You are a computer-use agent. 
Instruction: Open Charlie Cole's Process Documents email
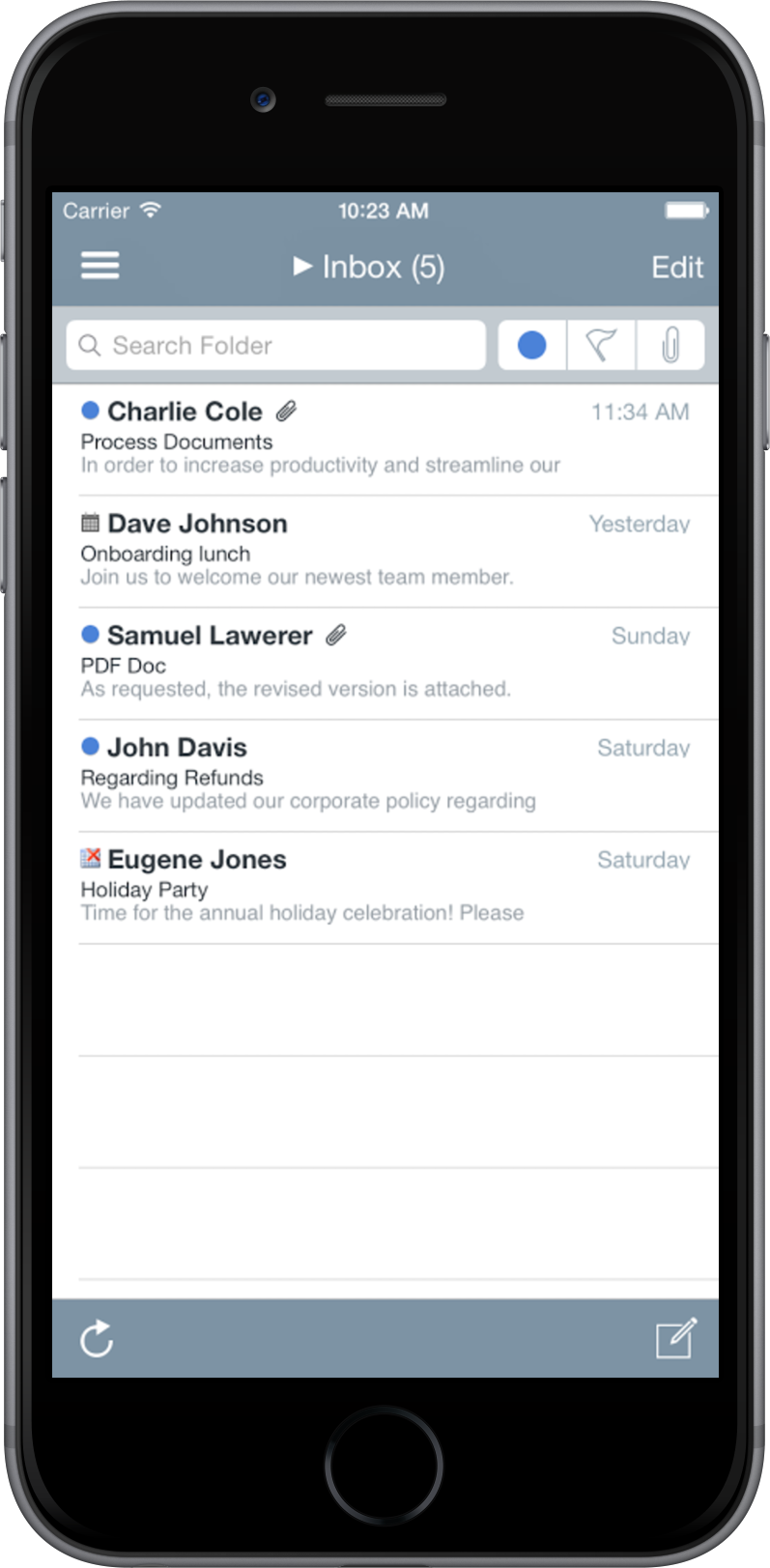click(385, 440)
